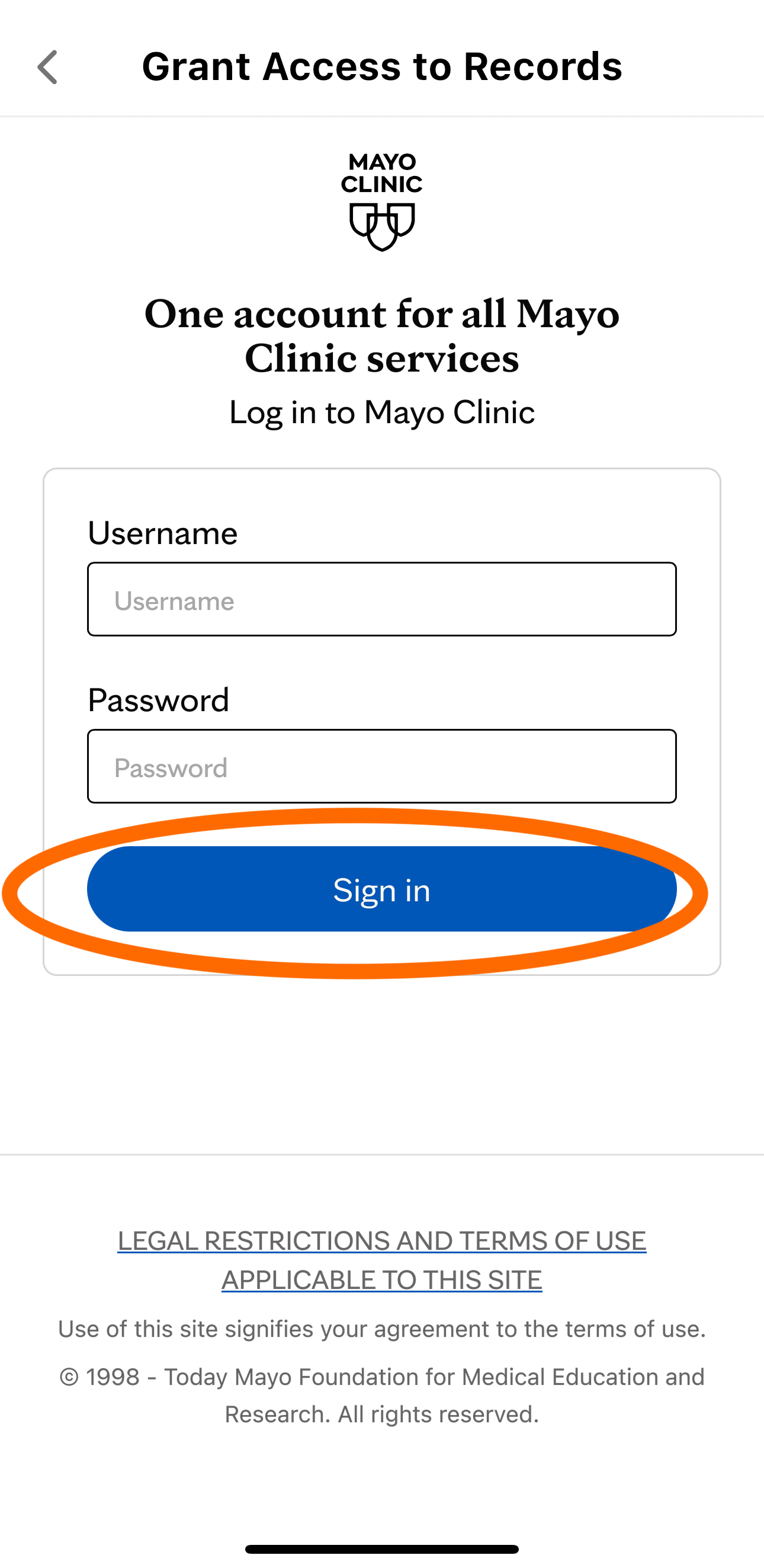The height and width of the screenshot is (1568, 764).
Task: Click the Username placeholder text box
Action: [x=382, y=600]
